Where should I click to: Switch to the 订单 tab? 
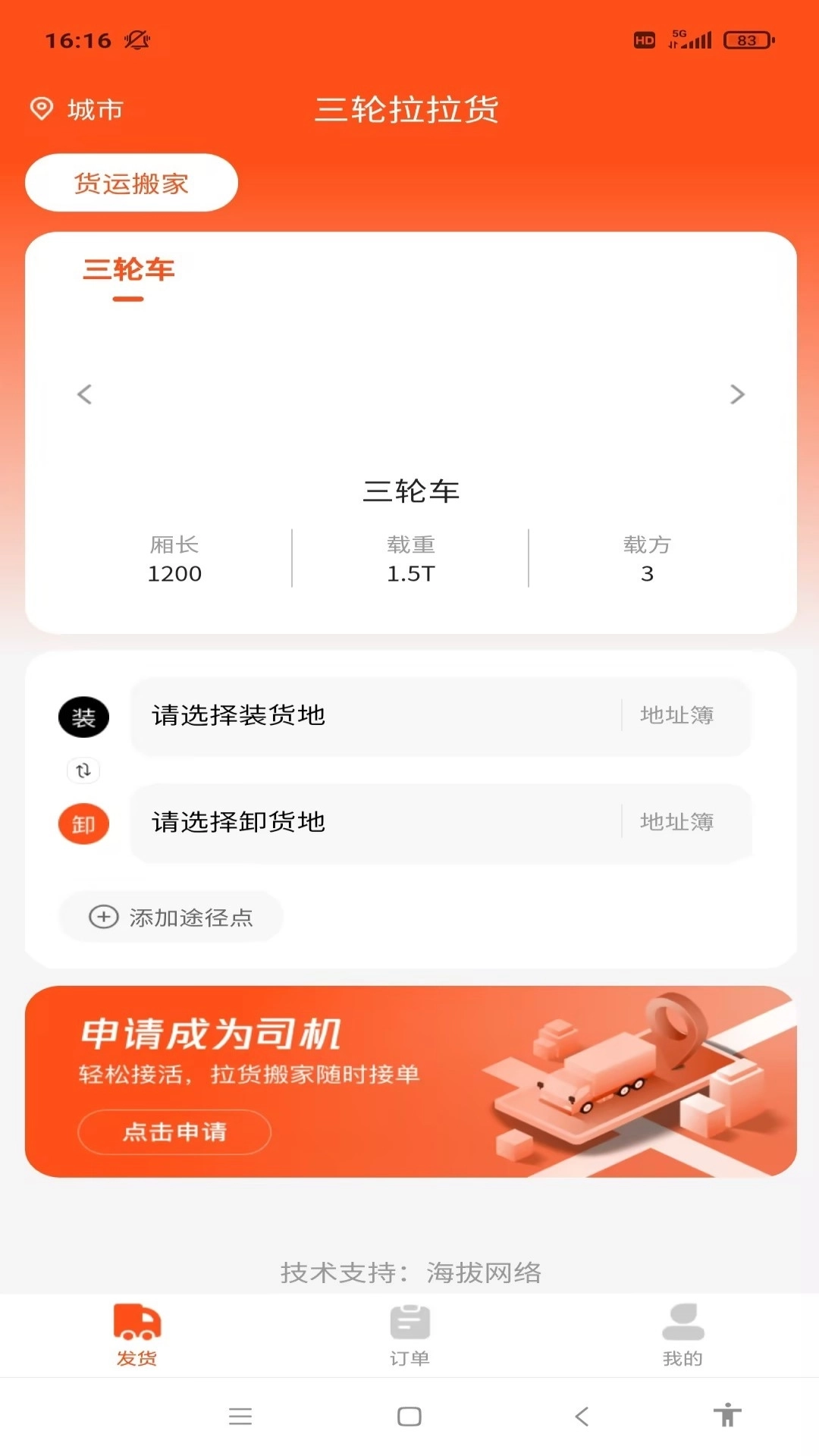(409, 1335)
